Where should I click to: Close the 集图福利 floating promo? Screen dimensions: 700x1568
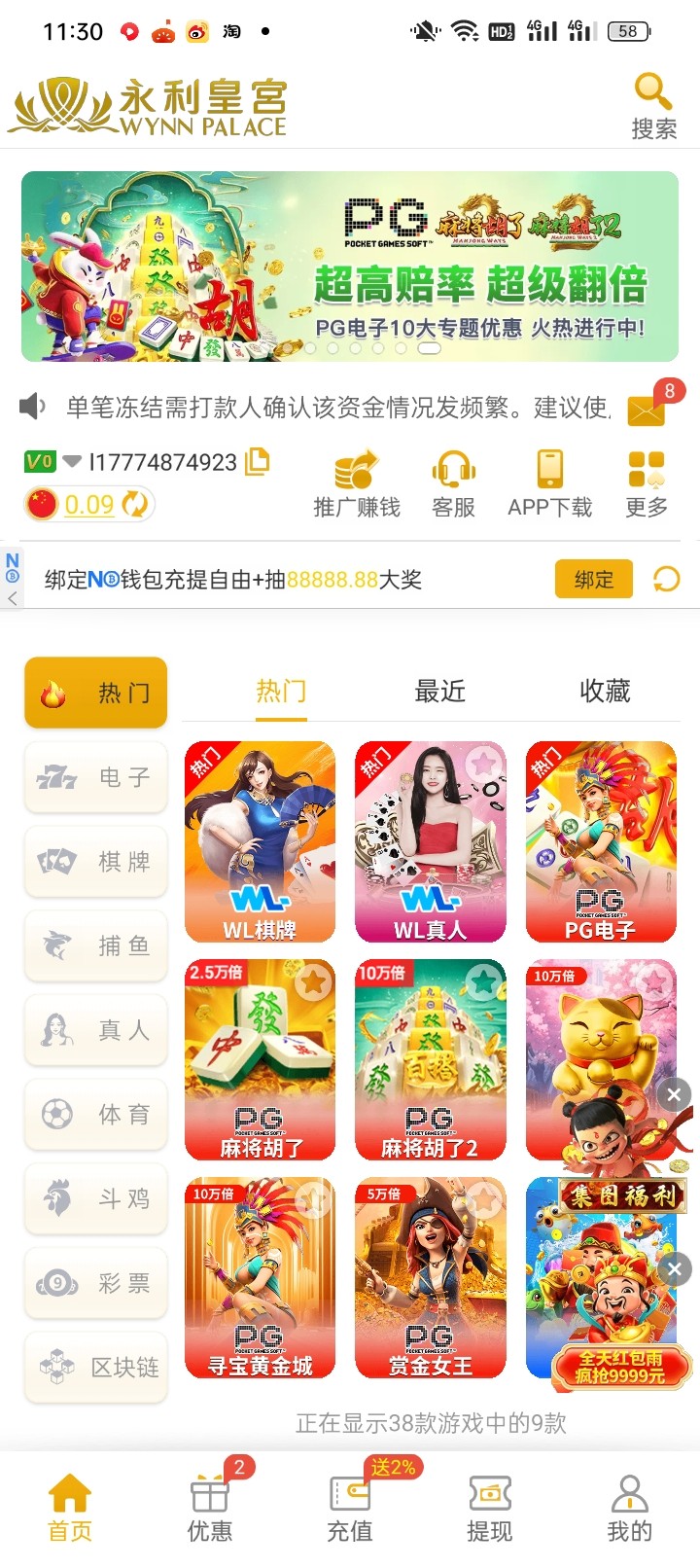(x=674, y=1269)
